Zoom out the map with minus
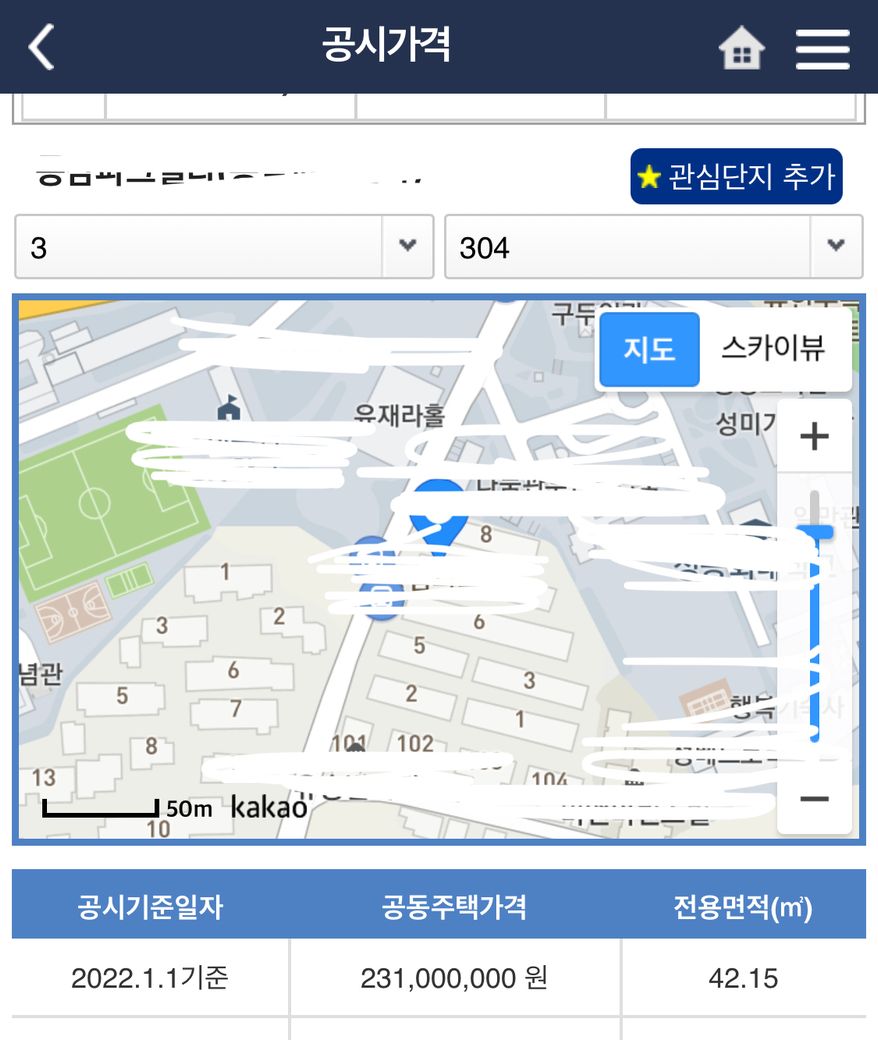 tap(815, 799)
